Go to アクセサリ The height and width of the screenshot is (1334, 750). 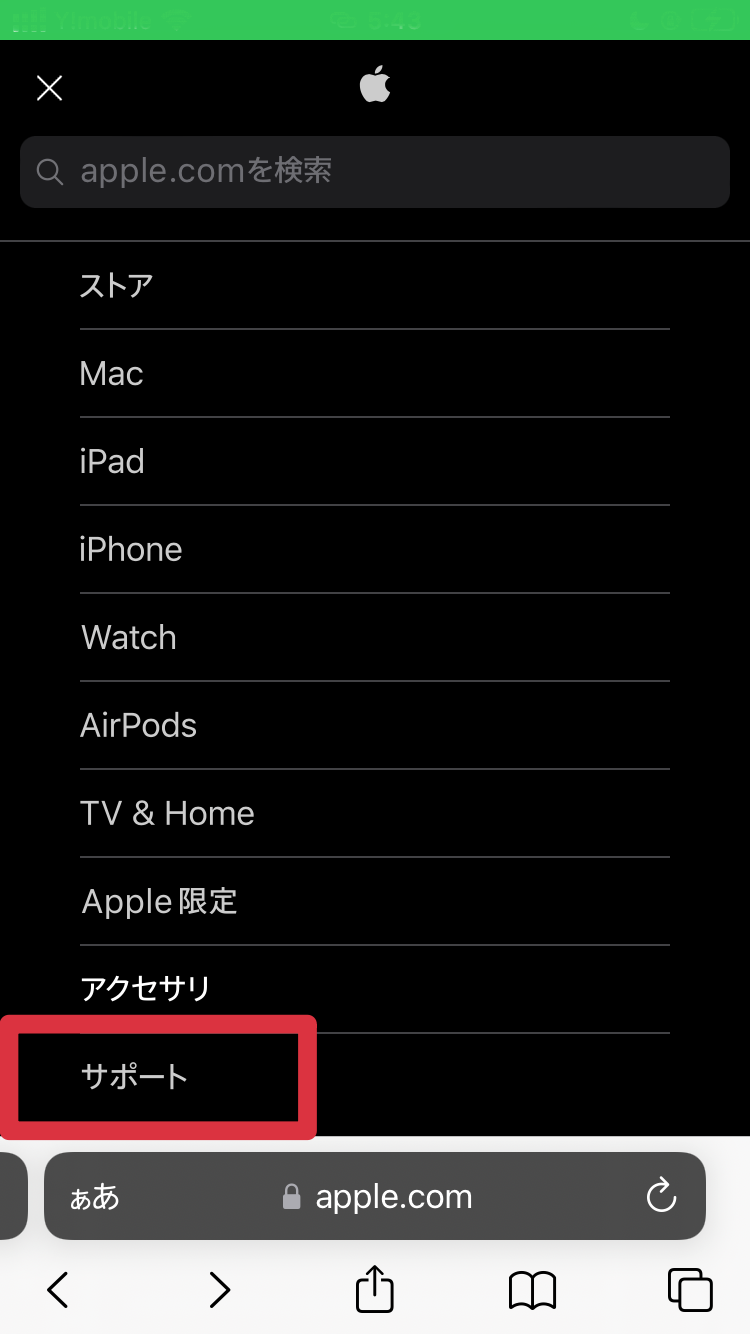(375, 990)
